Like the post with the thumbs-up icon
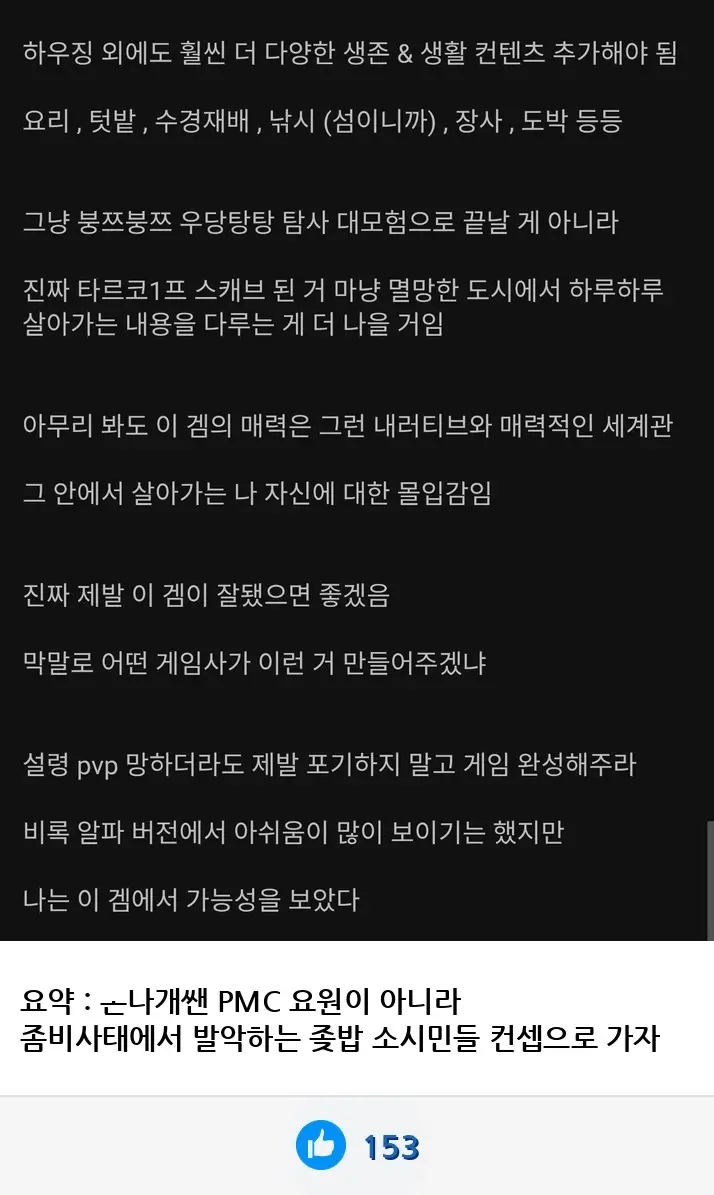 320,1145
